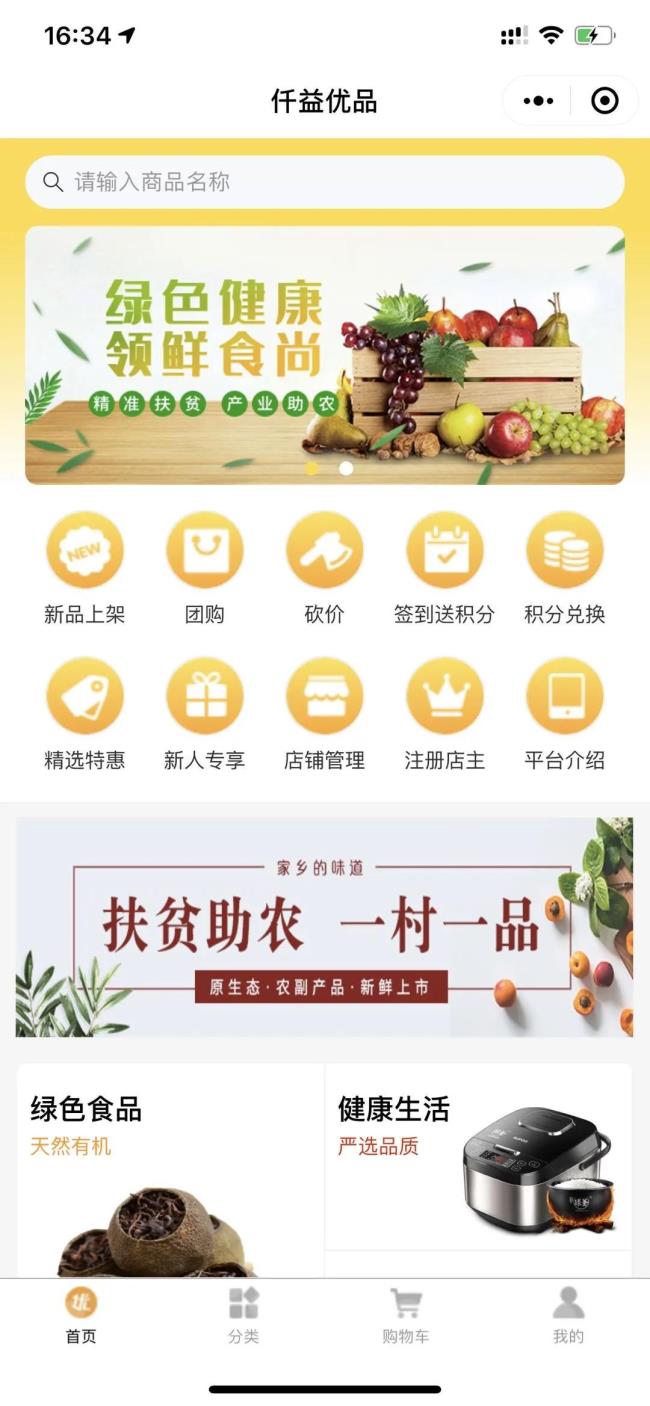Open the 绿色食品 category card
Viewport: 650px width, 1406px height.
click(170, 1170)
